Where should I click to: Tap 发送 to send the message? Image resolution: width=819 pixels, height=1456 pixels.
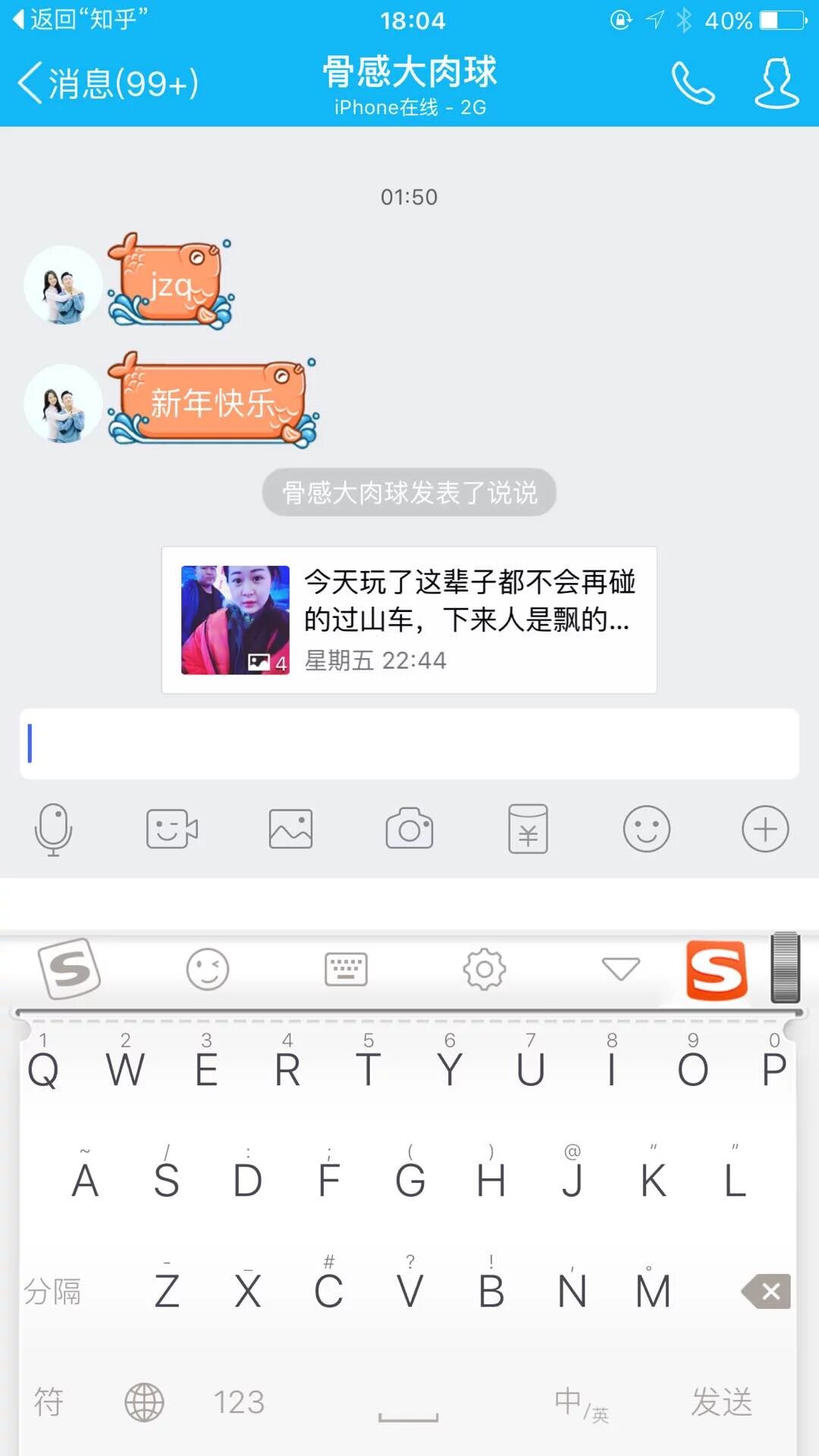tap(721, 1402)
